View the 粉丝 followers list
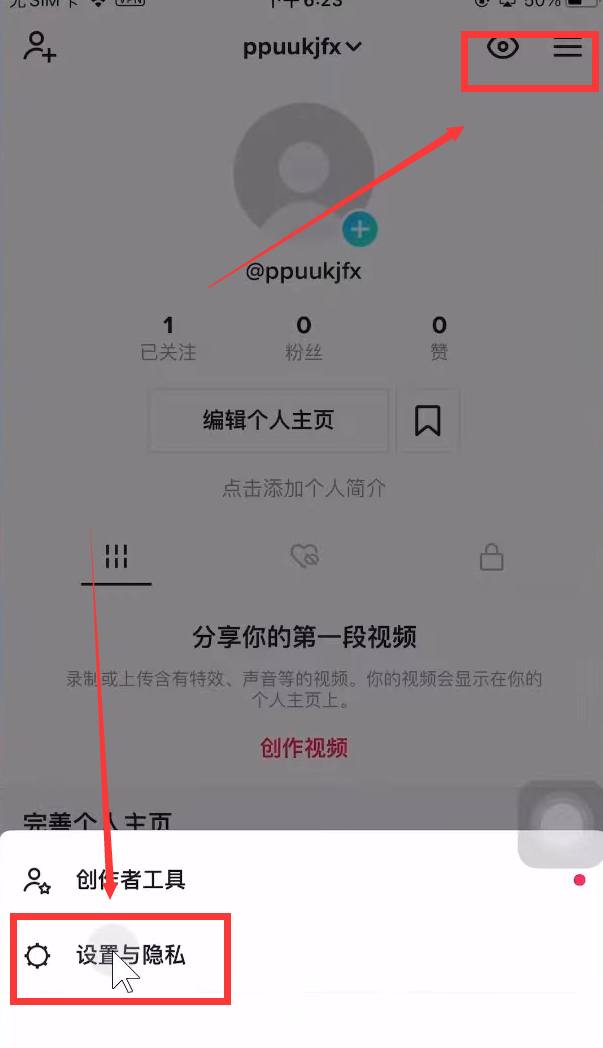This screenshot has height=1048, width=603. point(303,337)
